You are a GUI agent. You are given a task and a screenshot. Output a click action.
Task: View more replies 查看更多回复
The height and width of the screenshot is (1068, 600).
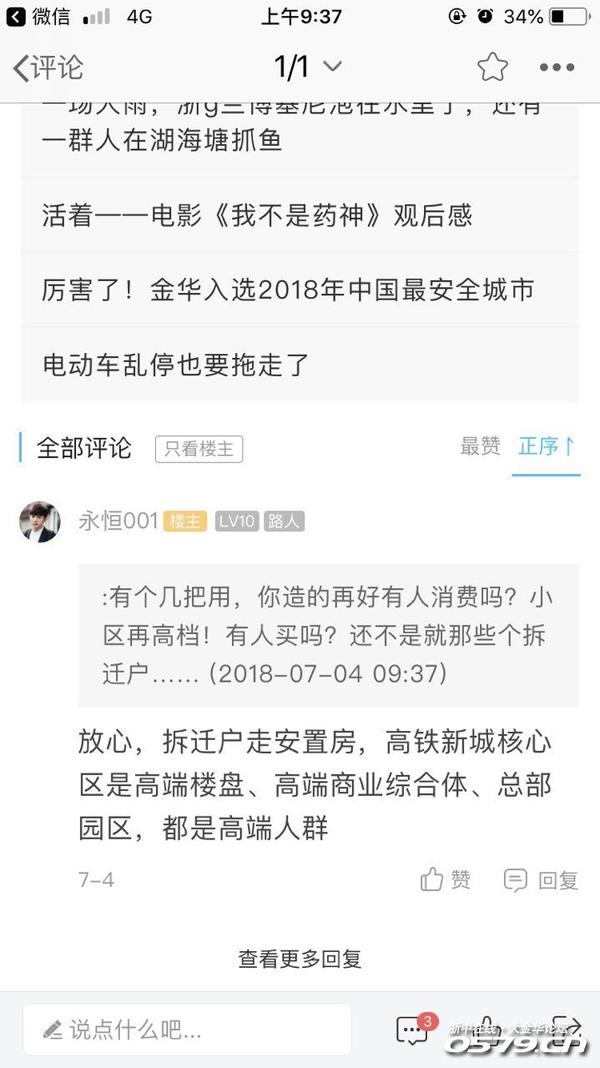coord(300,959)
